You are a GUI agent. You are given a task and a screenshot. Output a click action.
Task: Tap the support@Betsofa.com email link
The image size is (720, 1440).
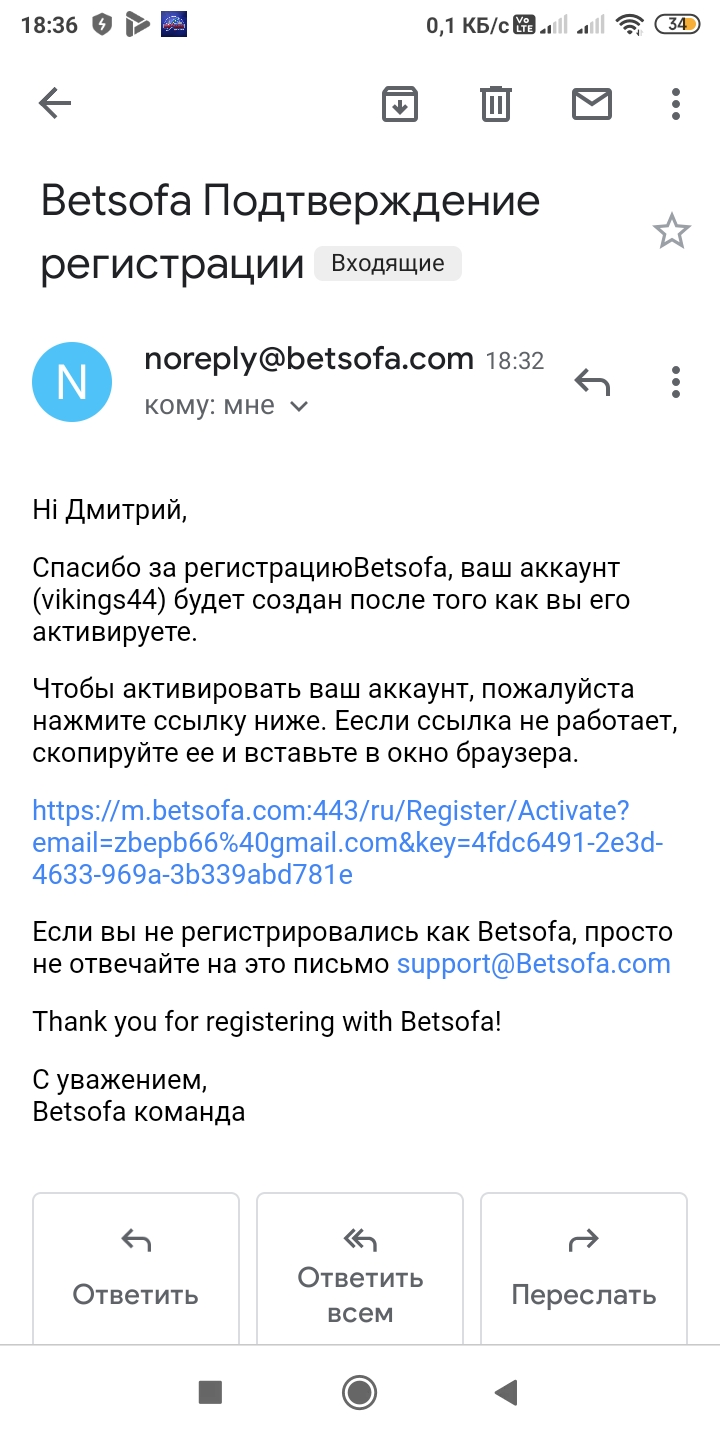pos(534,964)
